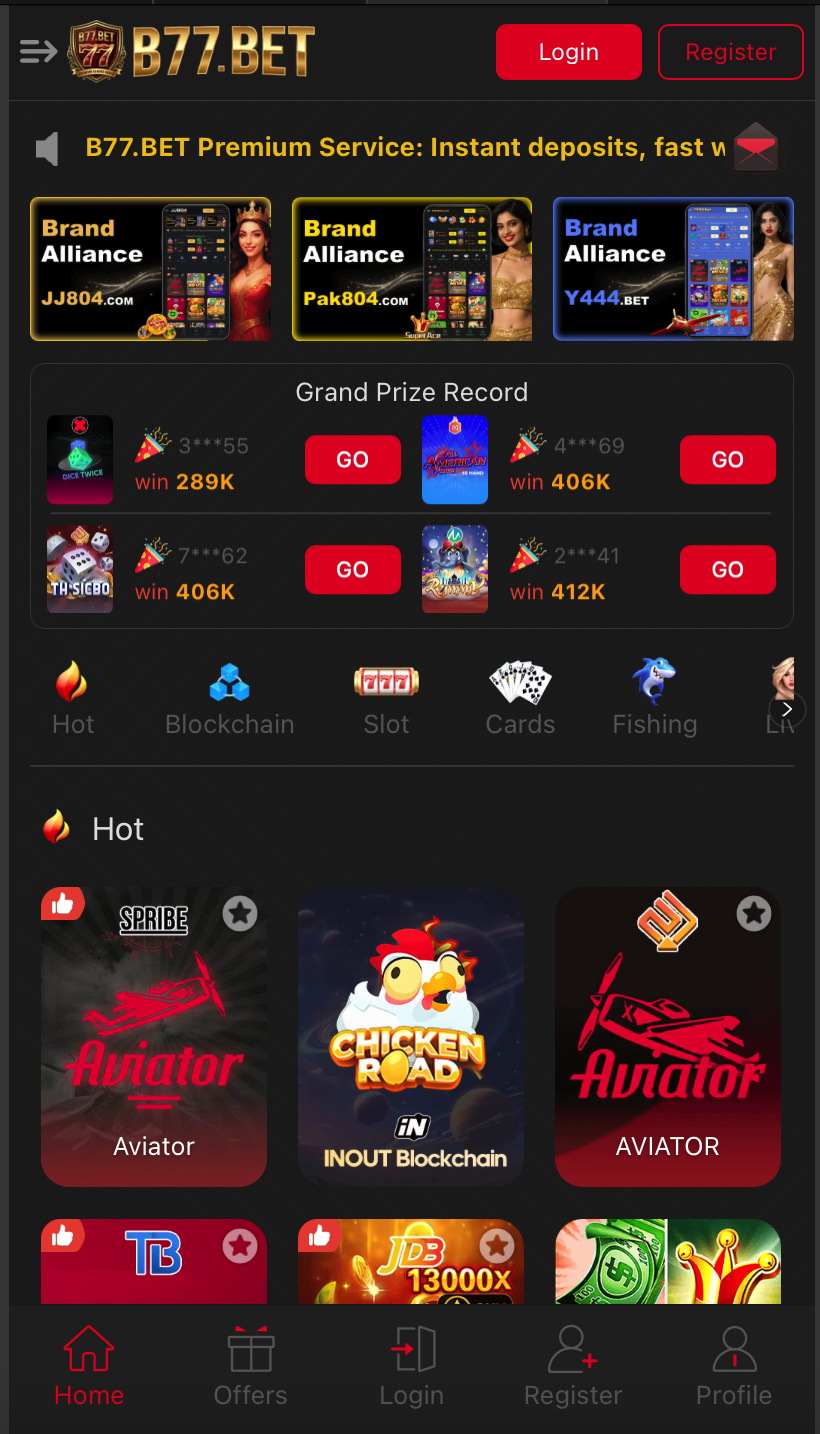Switch to the Profile tab
This screenshot has height=1434, width=820.
733,1366
